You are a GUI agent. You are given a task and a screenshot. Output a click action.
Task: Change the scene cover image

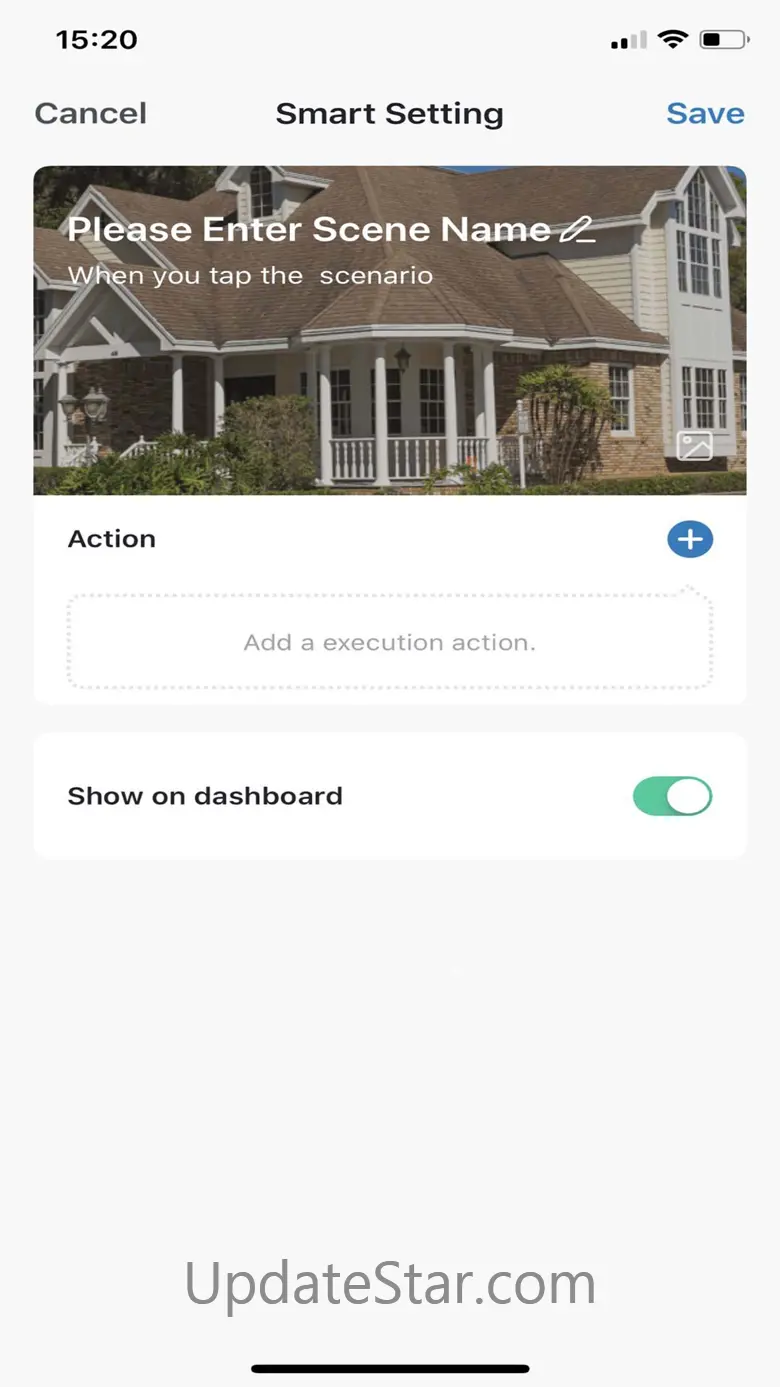pyautogui.click(x=694, y=445)
